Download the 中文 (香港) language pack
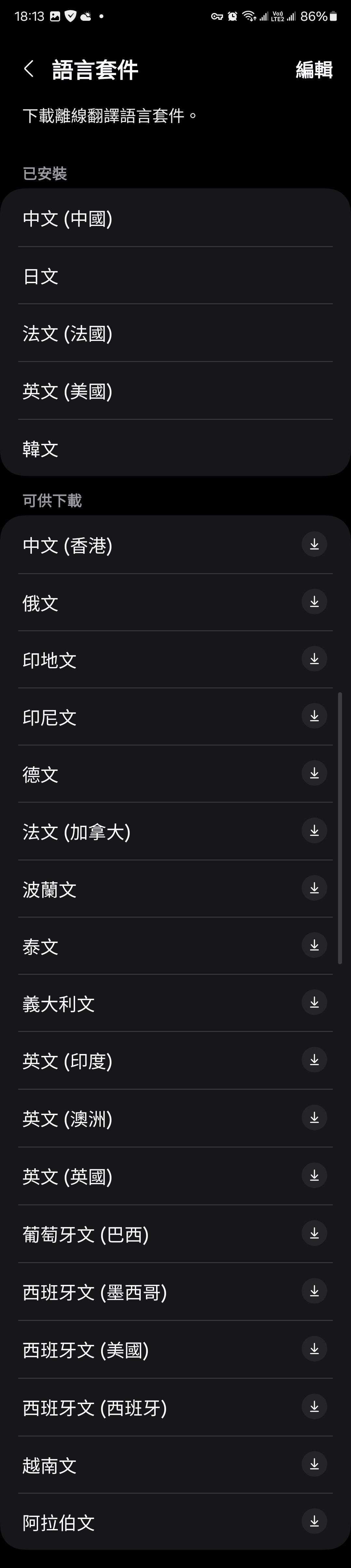 click(314, 544)
